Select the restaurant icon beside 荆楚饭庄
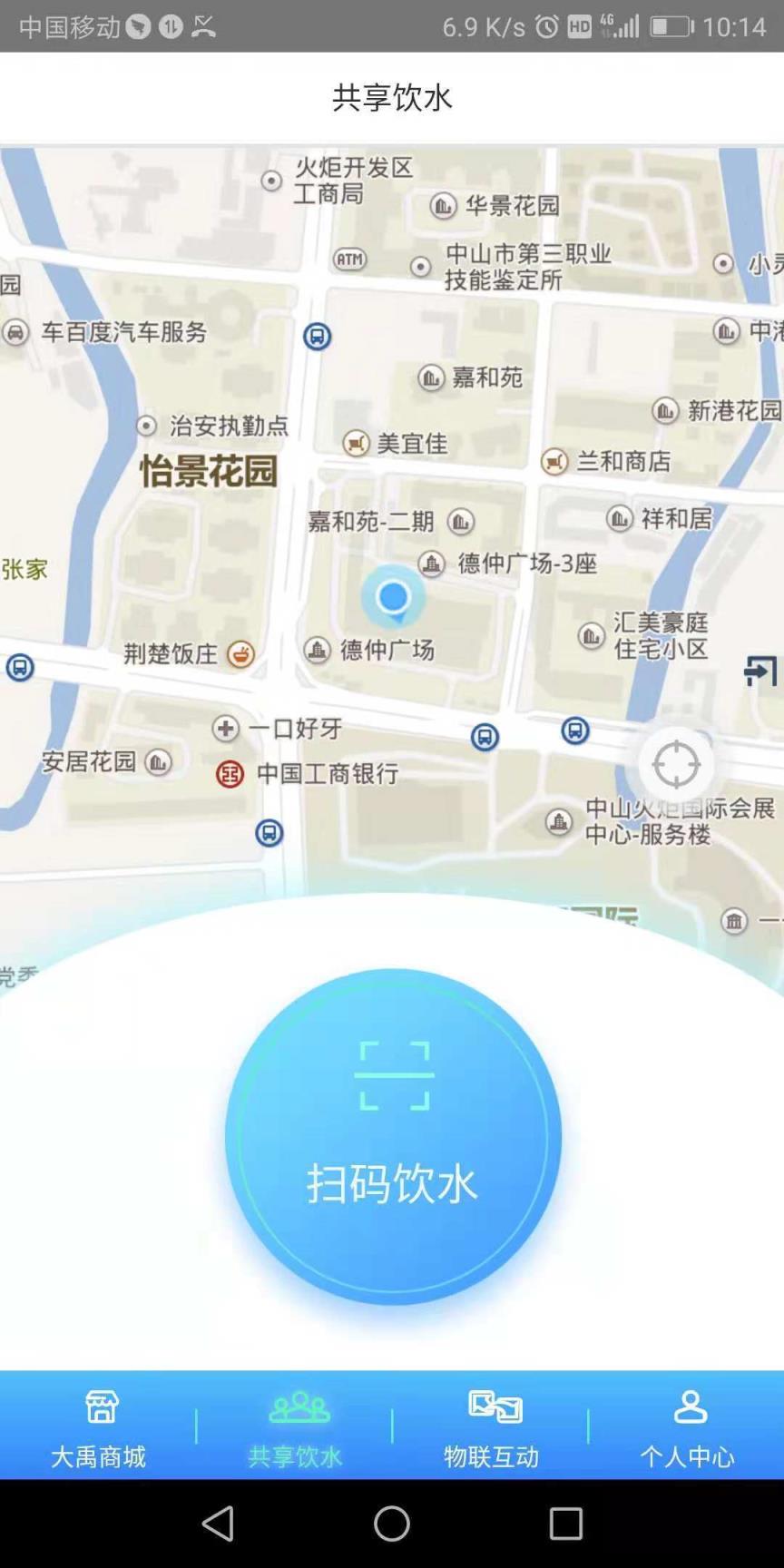 240,653
